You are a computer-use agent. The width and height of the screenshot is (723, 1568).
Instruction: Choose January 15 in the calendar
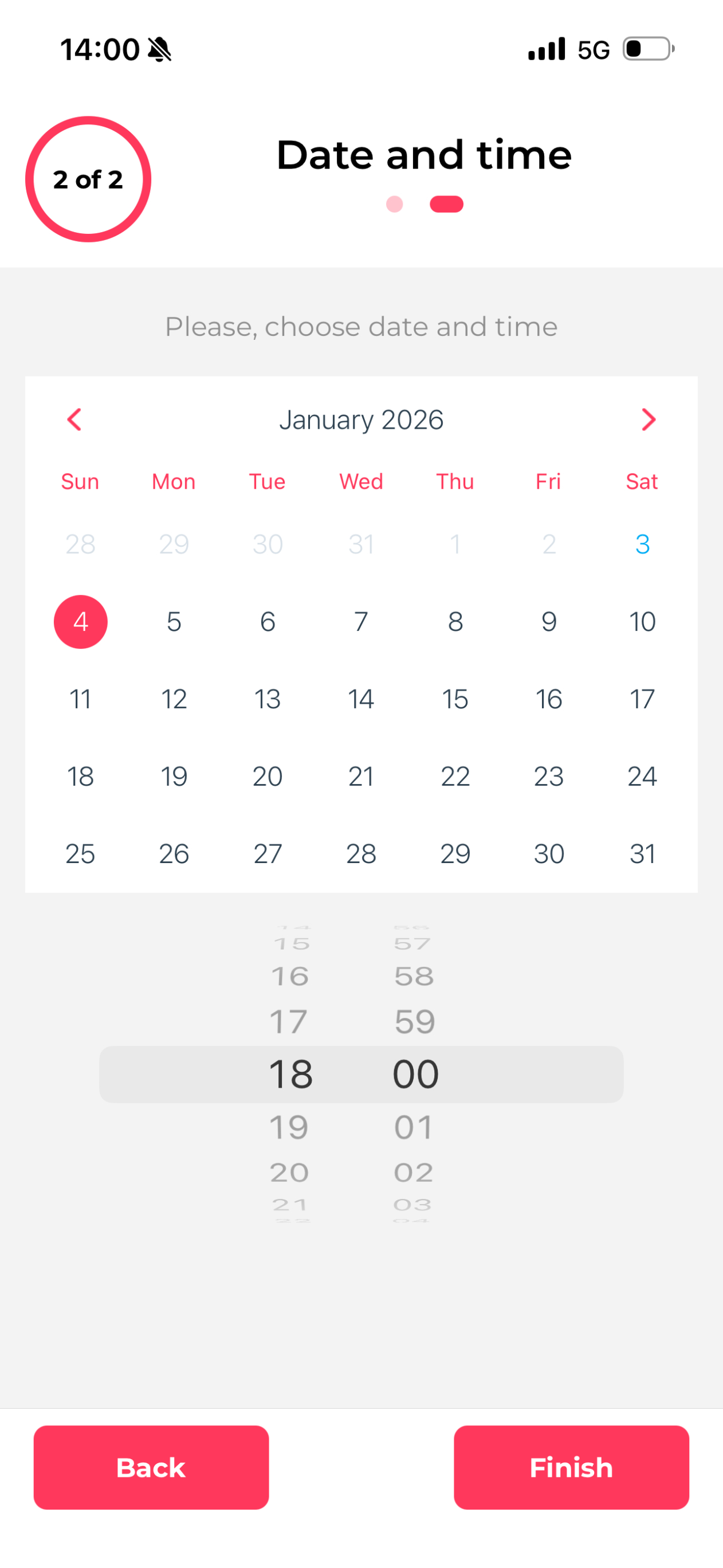point(455,699)
